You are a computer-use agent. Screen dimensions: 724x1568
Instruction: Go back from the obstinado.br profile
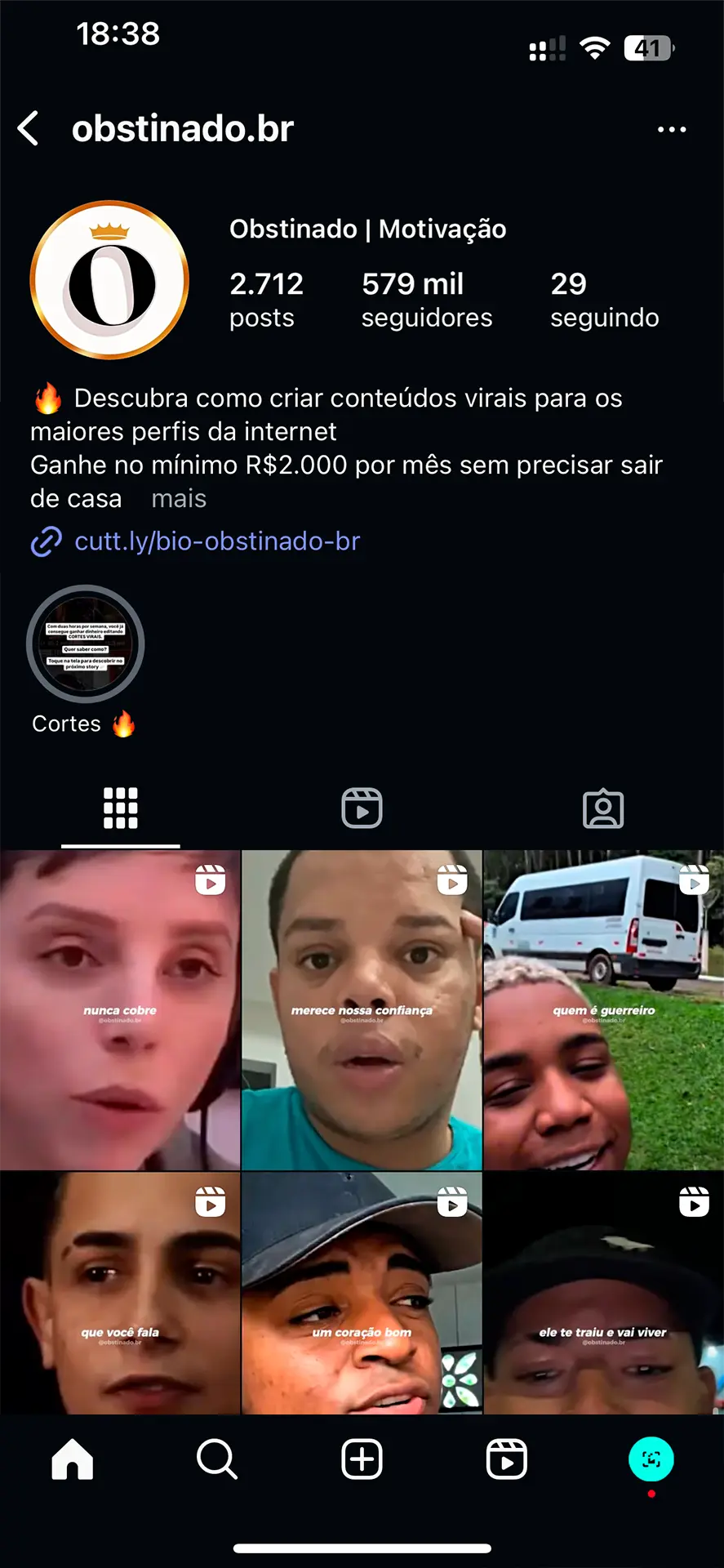pyautogui.click(x=29, y=129)
